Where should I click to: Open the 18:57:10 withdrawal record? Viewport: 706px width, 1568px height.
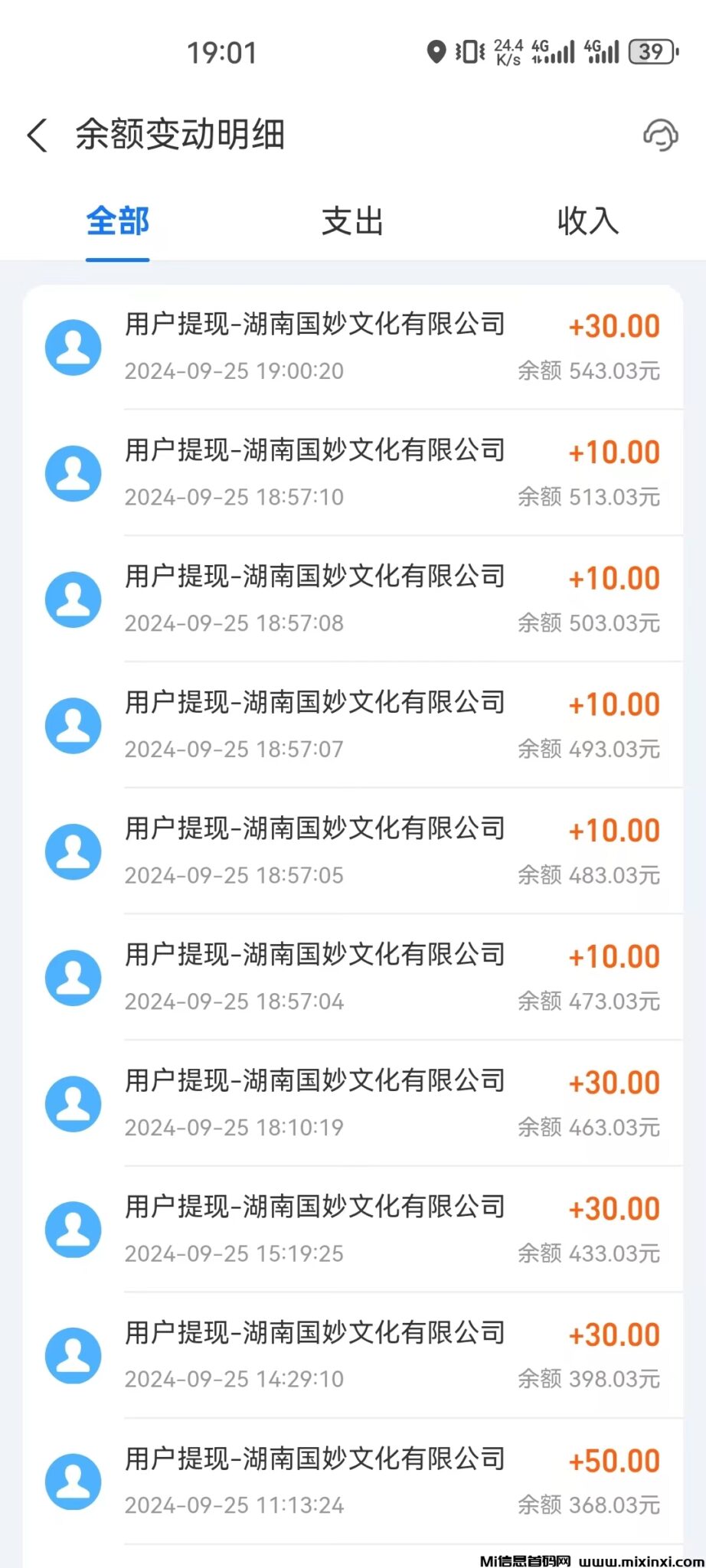point(352,473)
